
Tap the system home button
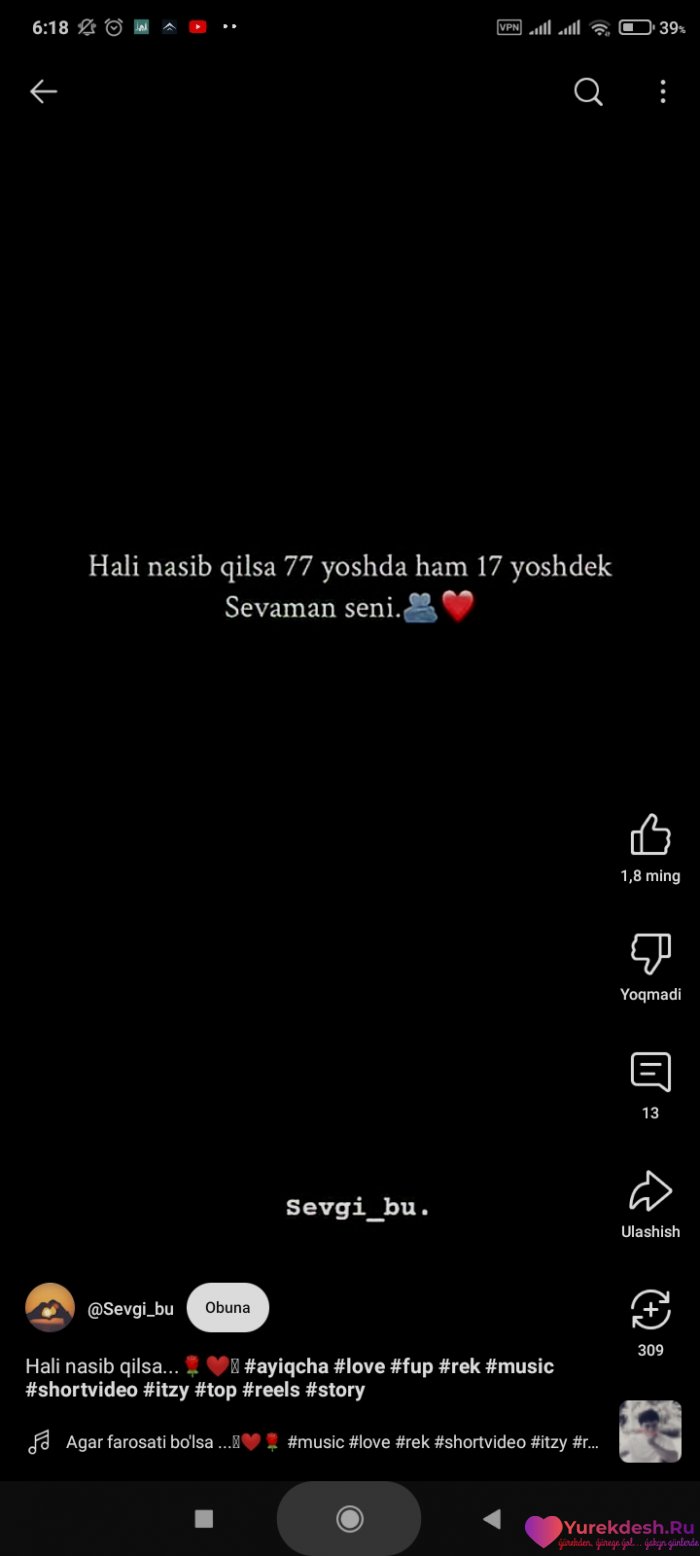tap(349, 1519)
